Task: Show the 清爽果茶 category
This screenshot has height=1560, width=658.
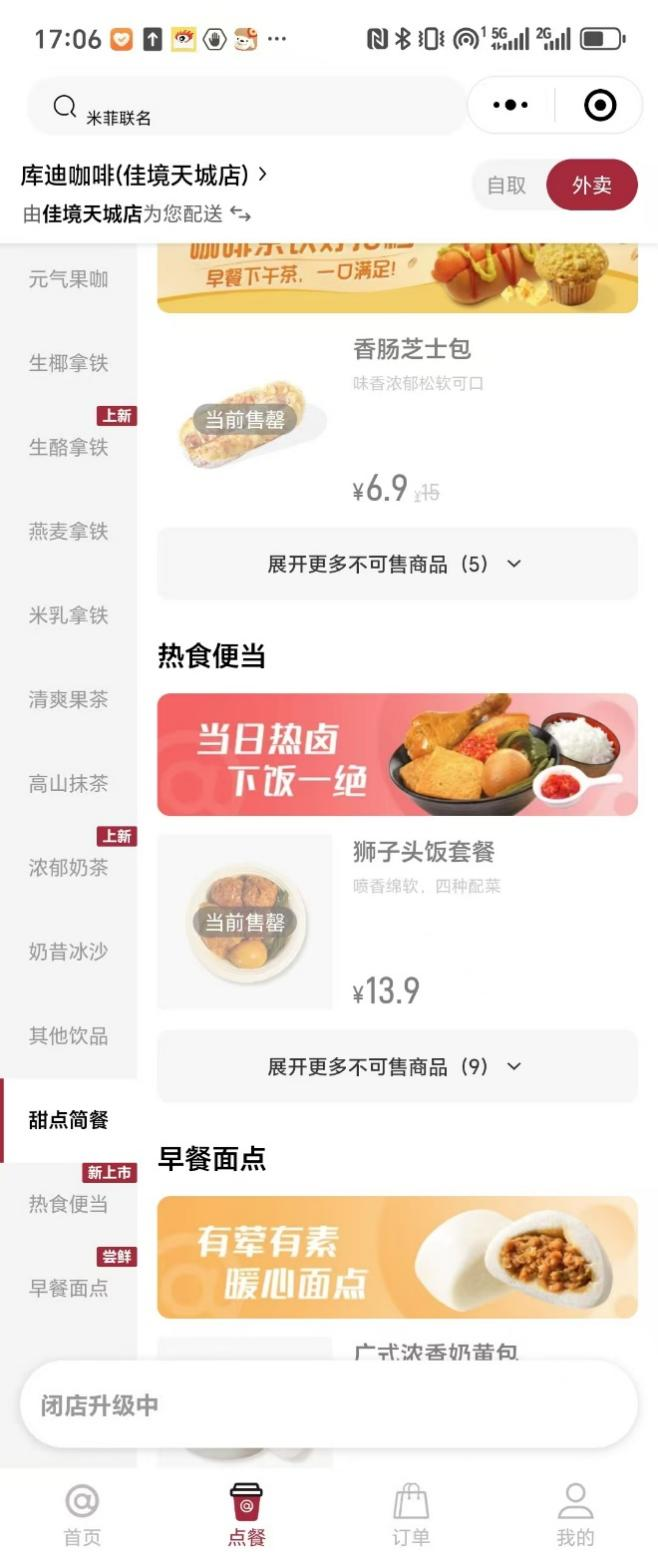Action: [68, 699]
